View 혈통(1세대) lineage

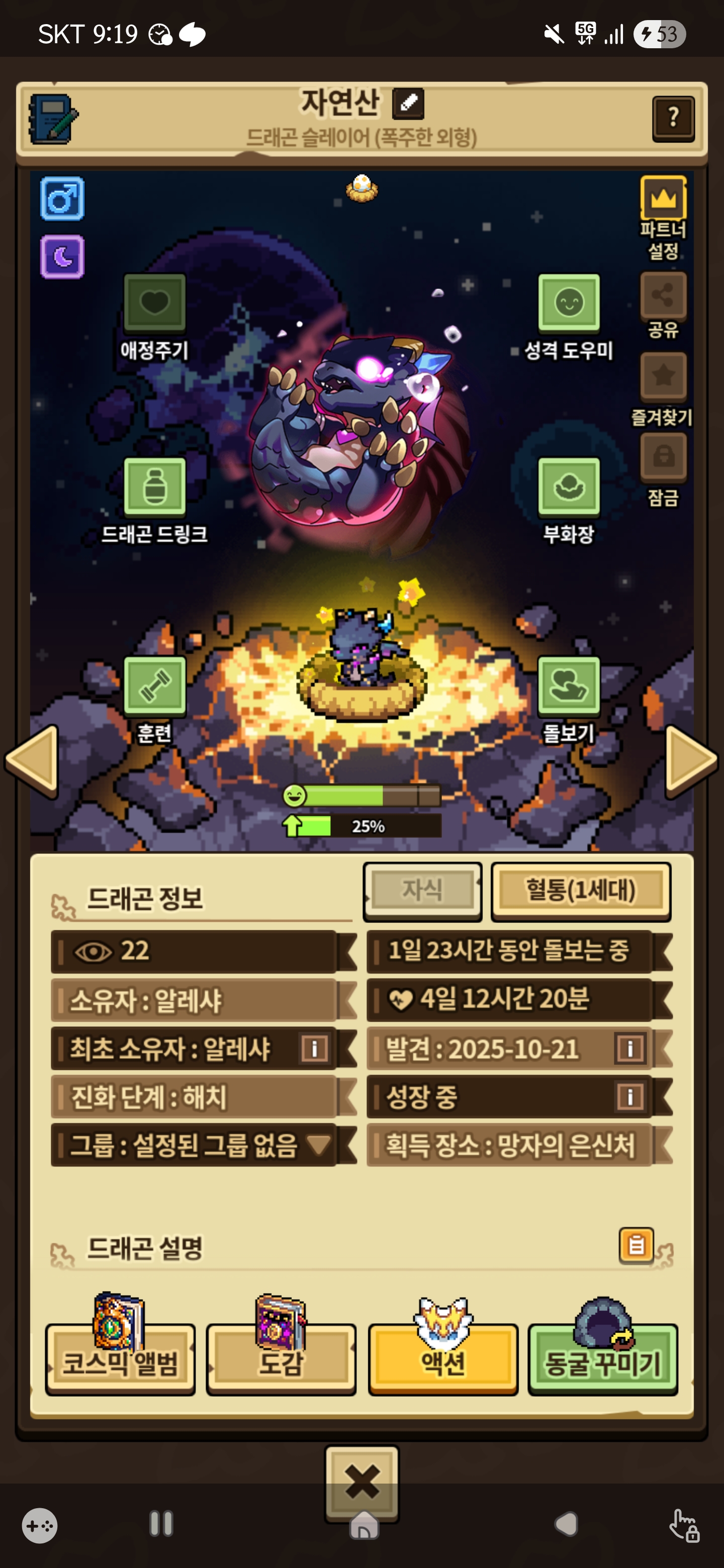pos(580,891)
